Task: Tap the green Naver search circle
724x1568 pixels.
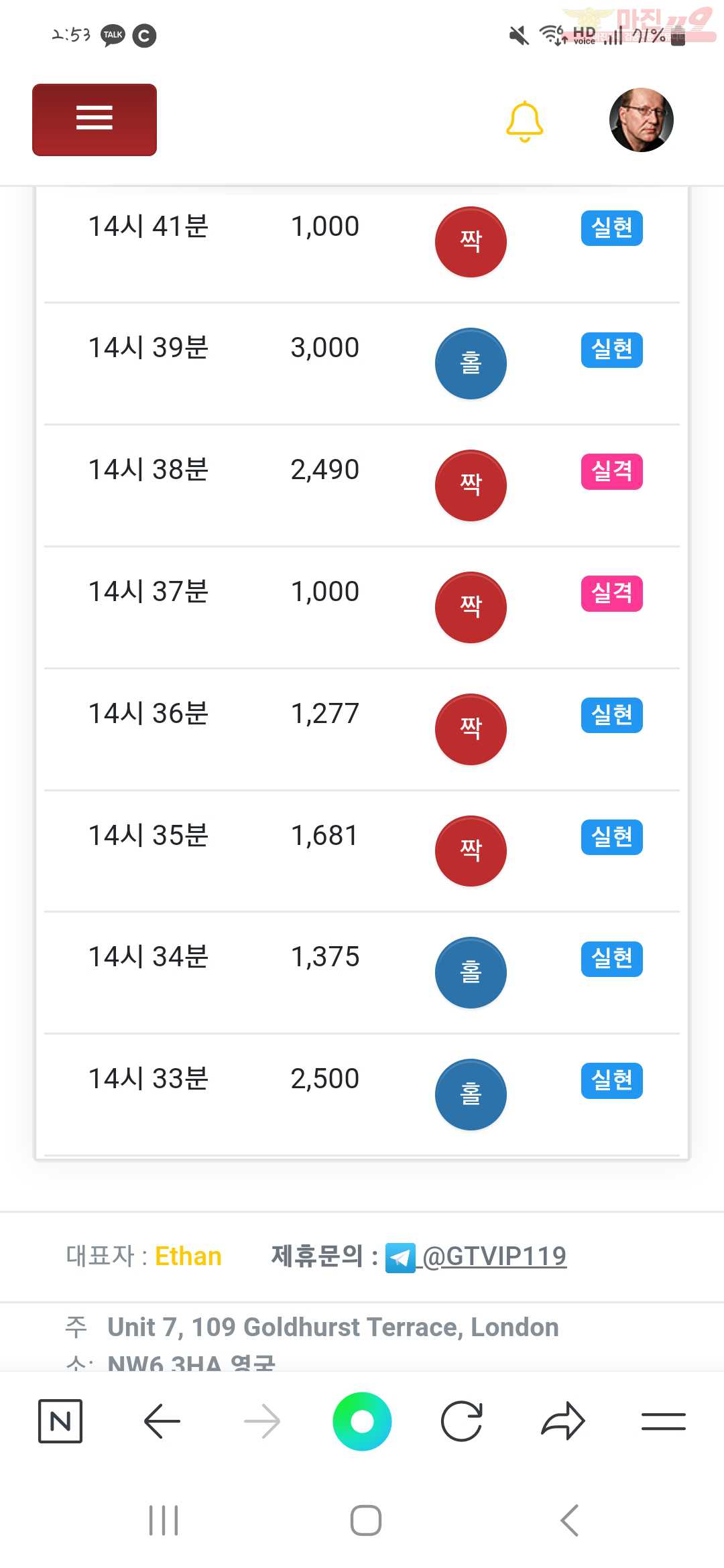Action: (362, 1421)
